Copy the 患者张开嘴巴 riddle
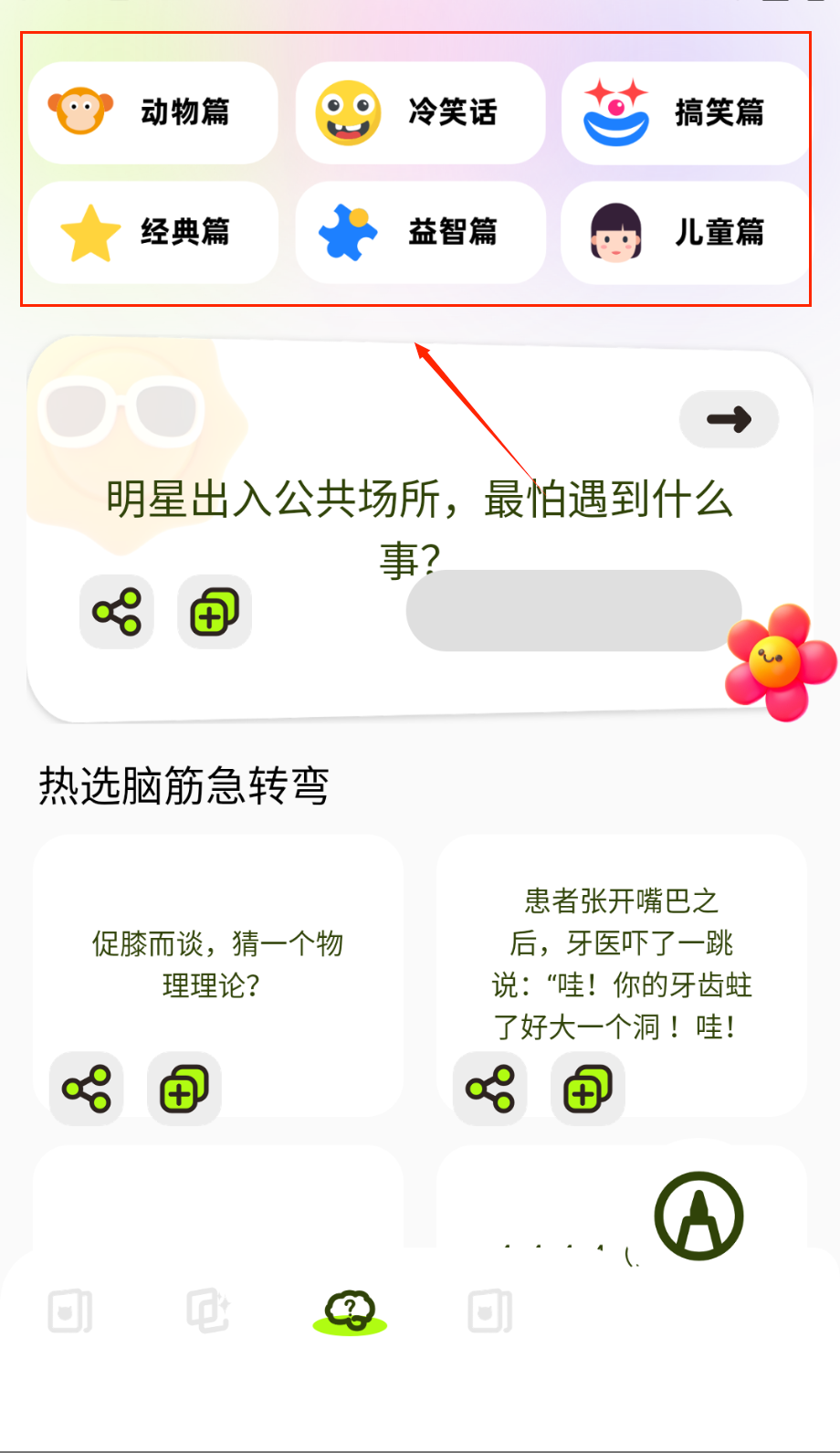The image size is (840, 1453). 588,1089
